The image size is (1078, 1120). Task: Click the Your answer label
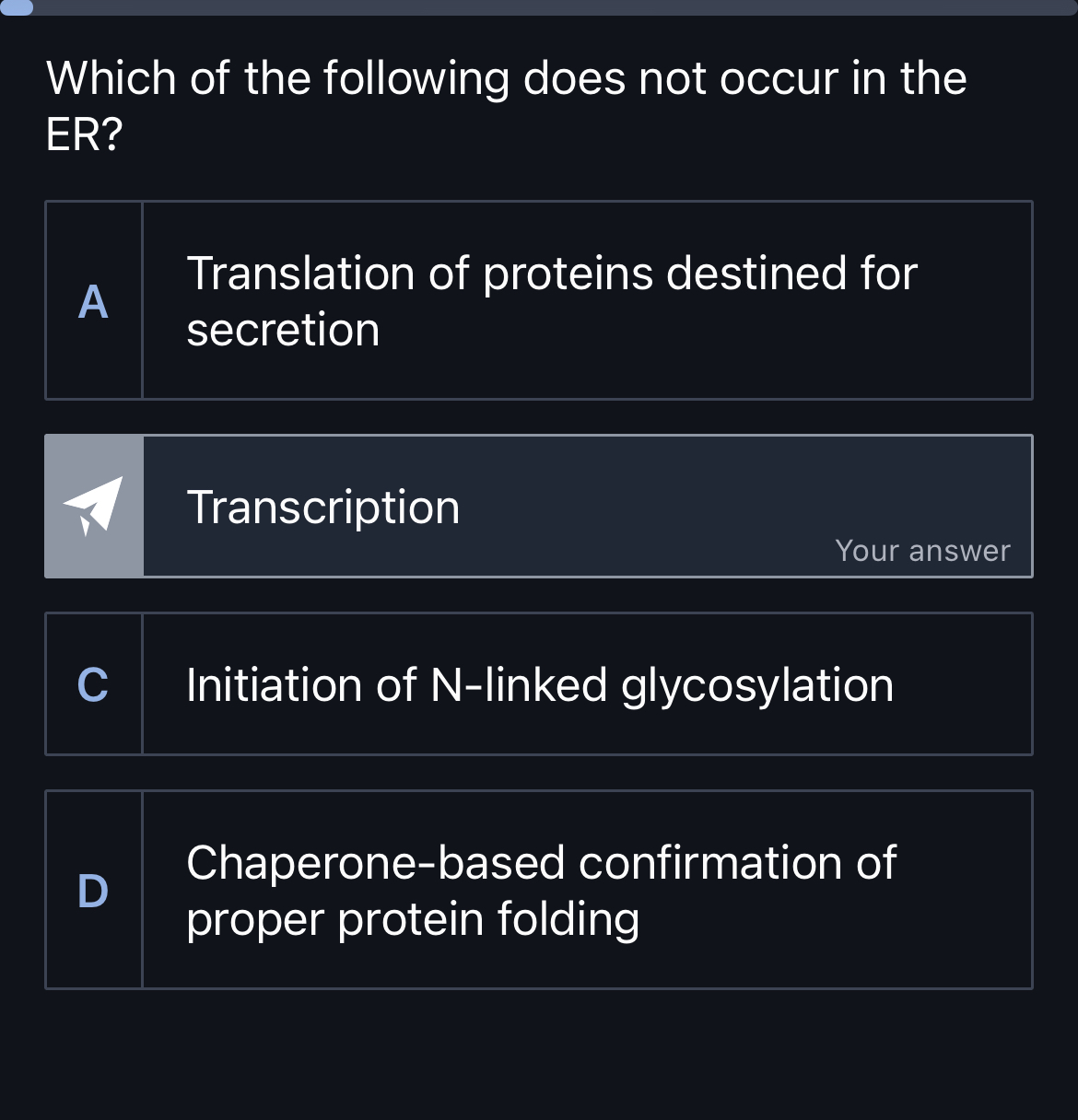(922, 550)
